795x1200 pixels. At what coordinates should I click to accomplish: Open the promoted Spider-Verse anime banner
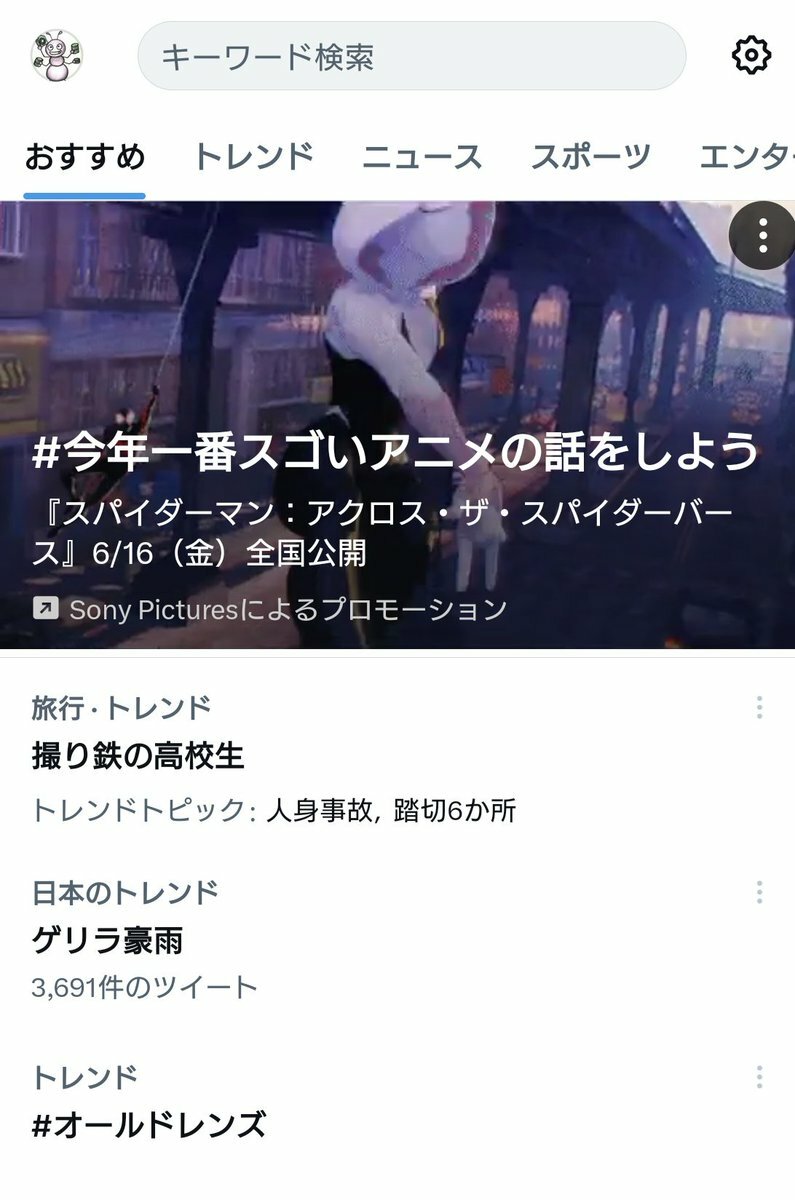point(396,450)
